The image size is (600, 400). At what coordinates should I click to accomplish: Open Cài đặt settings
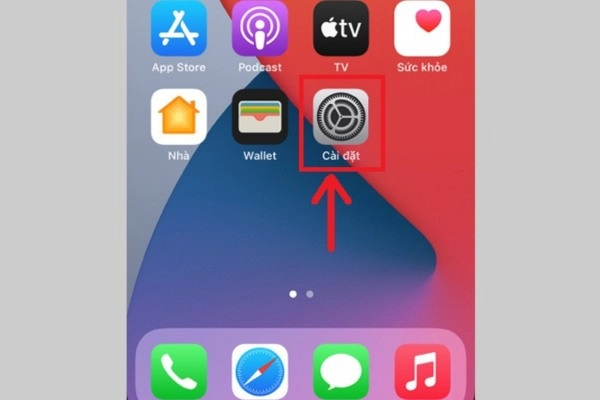[341, 117]
